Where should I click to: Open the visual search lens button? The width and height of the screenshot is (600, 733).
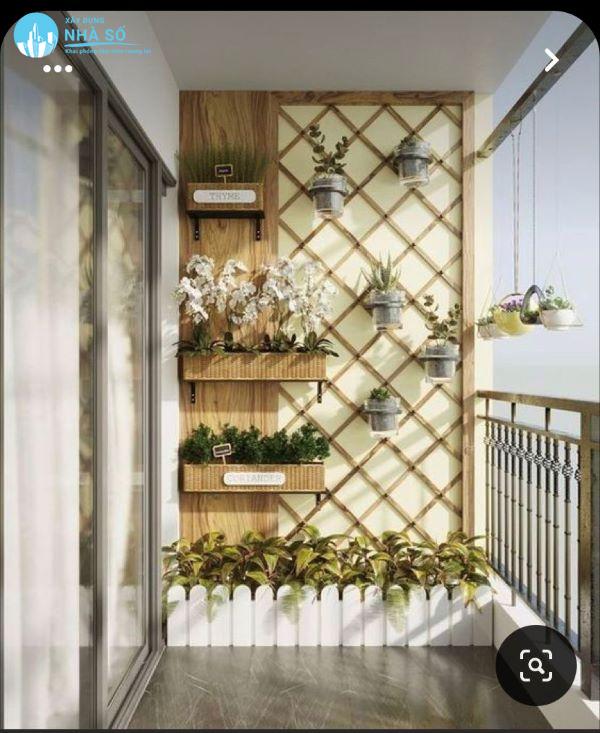click(536, 665)
